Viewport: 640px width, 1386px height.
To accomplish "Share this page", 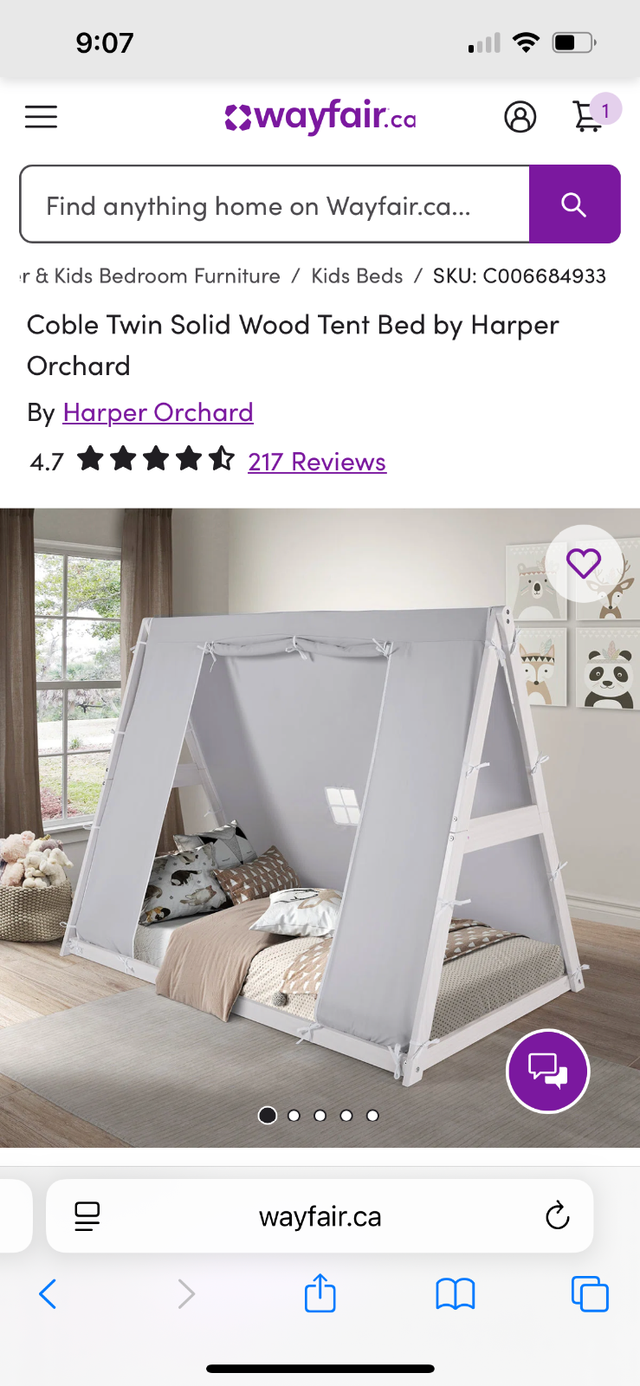I will [x=320, y=1294].
